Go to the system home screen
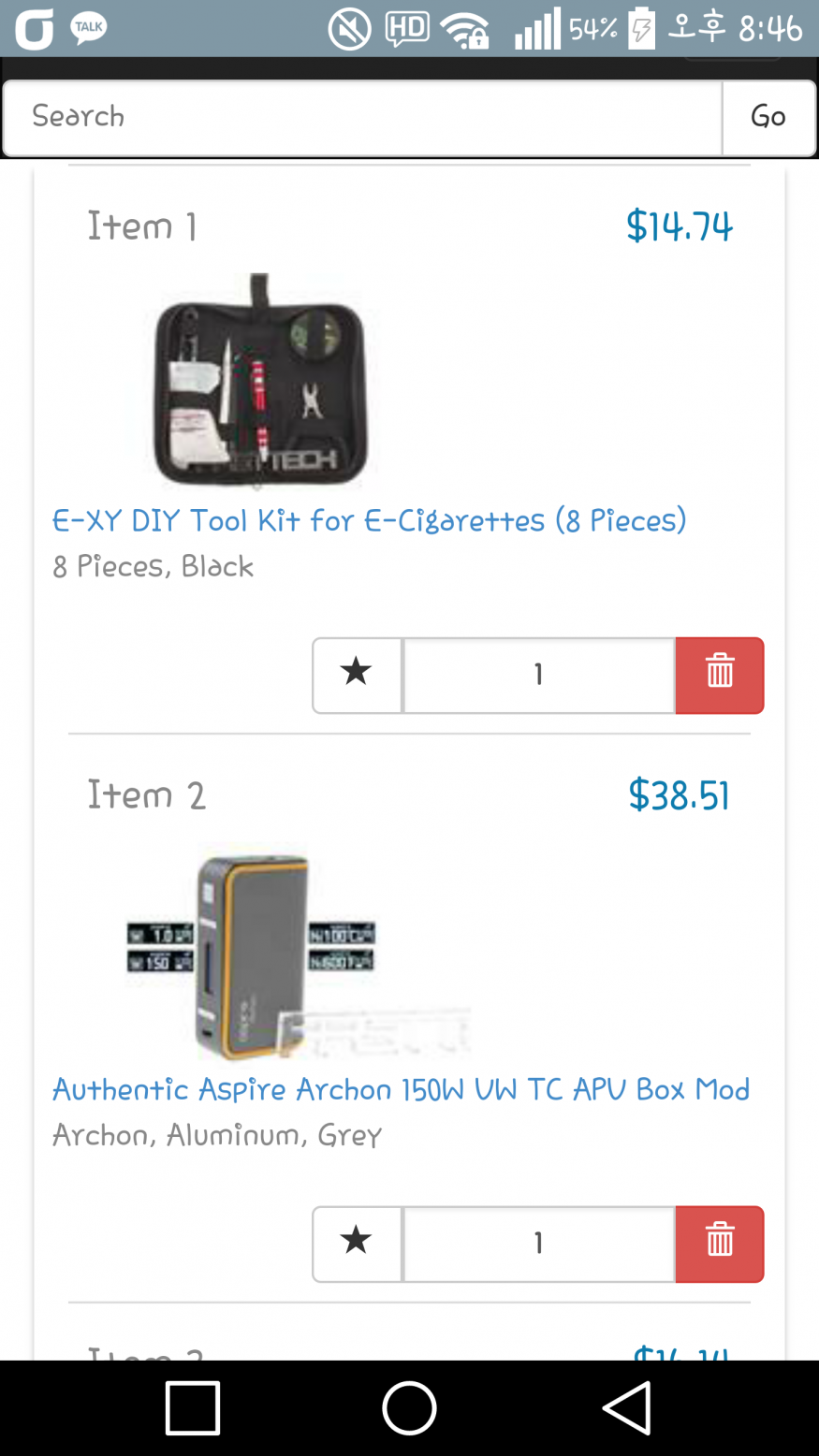 409,1408
